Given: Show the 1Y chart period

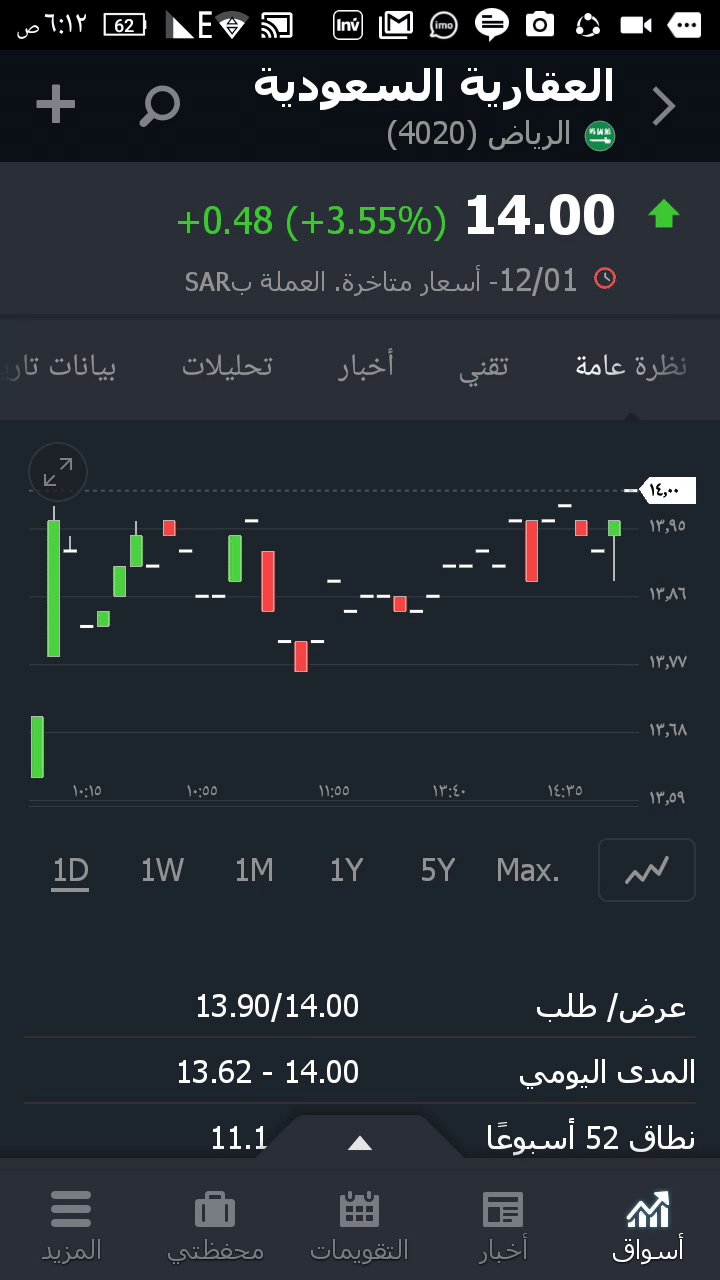Looking at the screenshot, I should click(x=346, y=870).
